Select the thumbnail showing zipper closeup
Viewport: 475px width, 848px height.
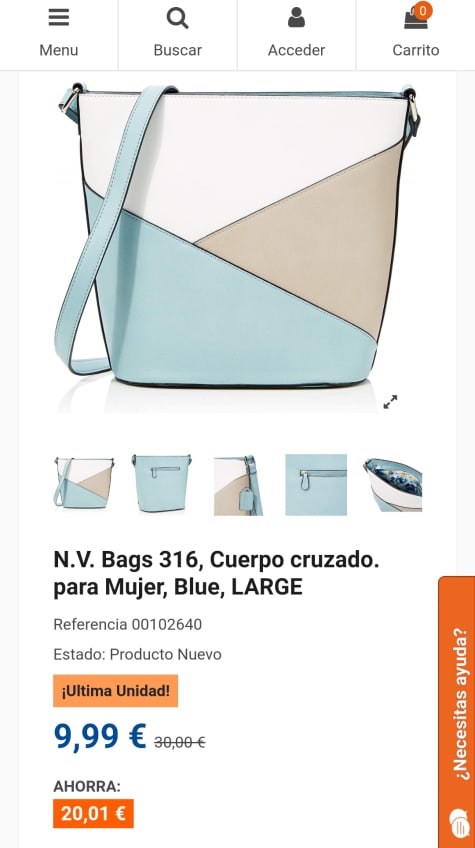coord(316,485)
